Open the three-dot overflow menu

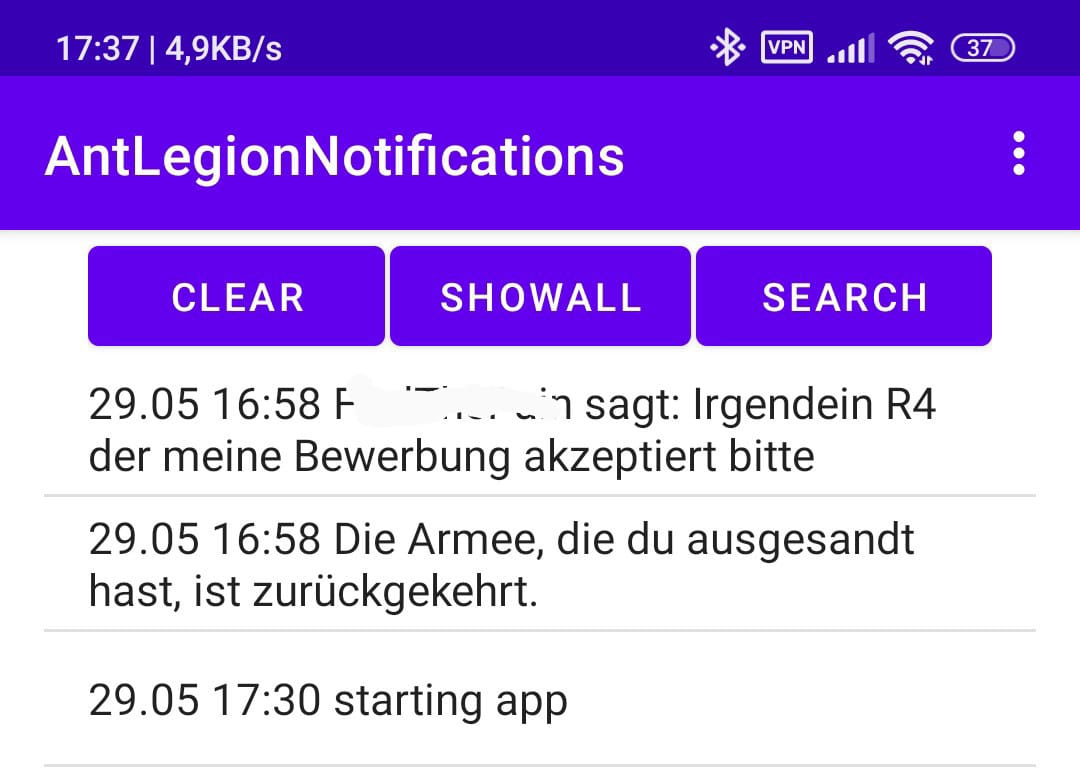pyautogui.click(x=1018, y=155)
